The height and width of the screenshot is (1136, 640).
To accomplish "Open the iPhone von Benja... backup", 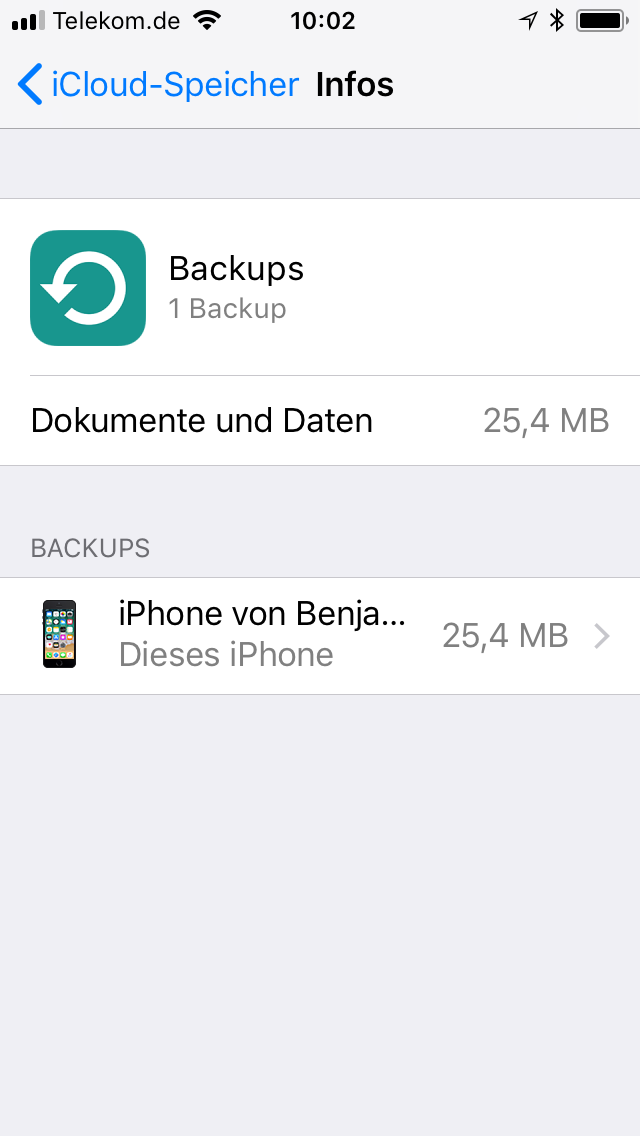I will point(320,635).
